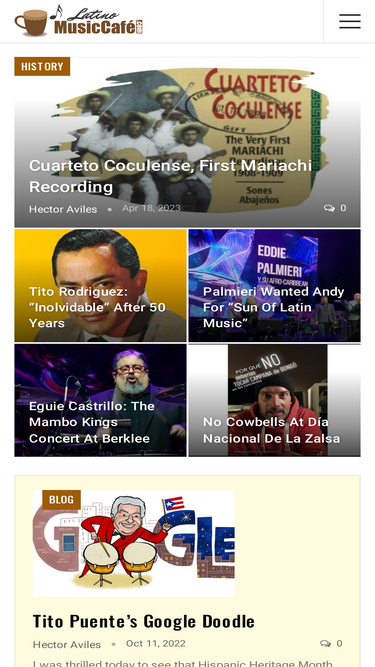Open the hamburger menu
This screenshot has height=667, width=375.
pos(349,21)
